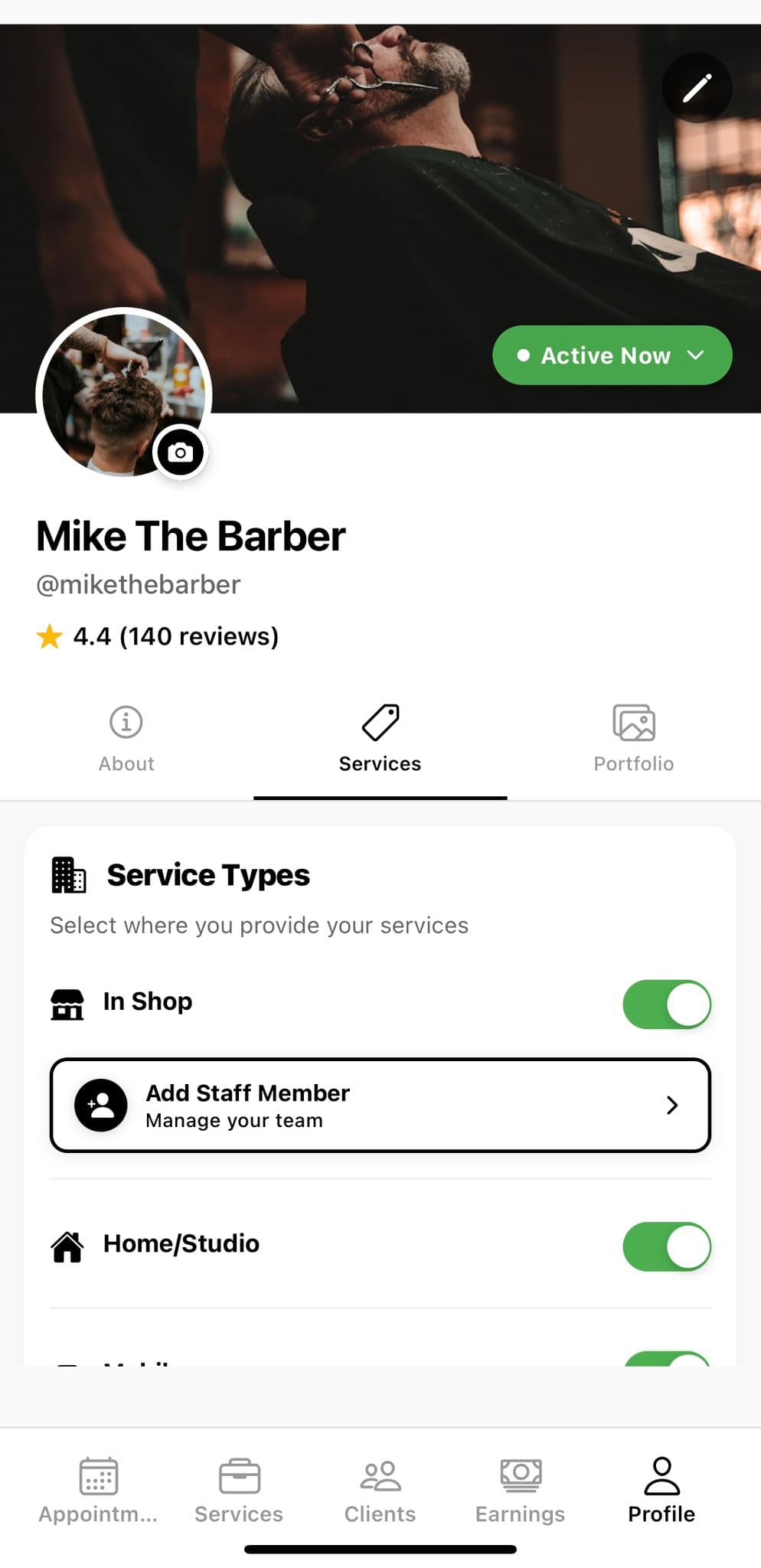Select the Portfolio tab
The width and height of the screenshot is (761, 1568).
633,737
